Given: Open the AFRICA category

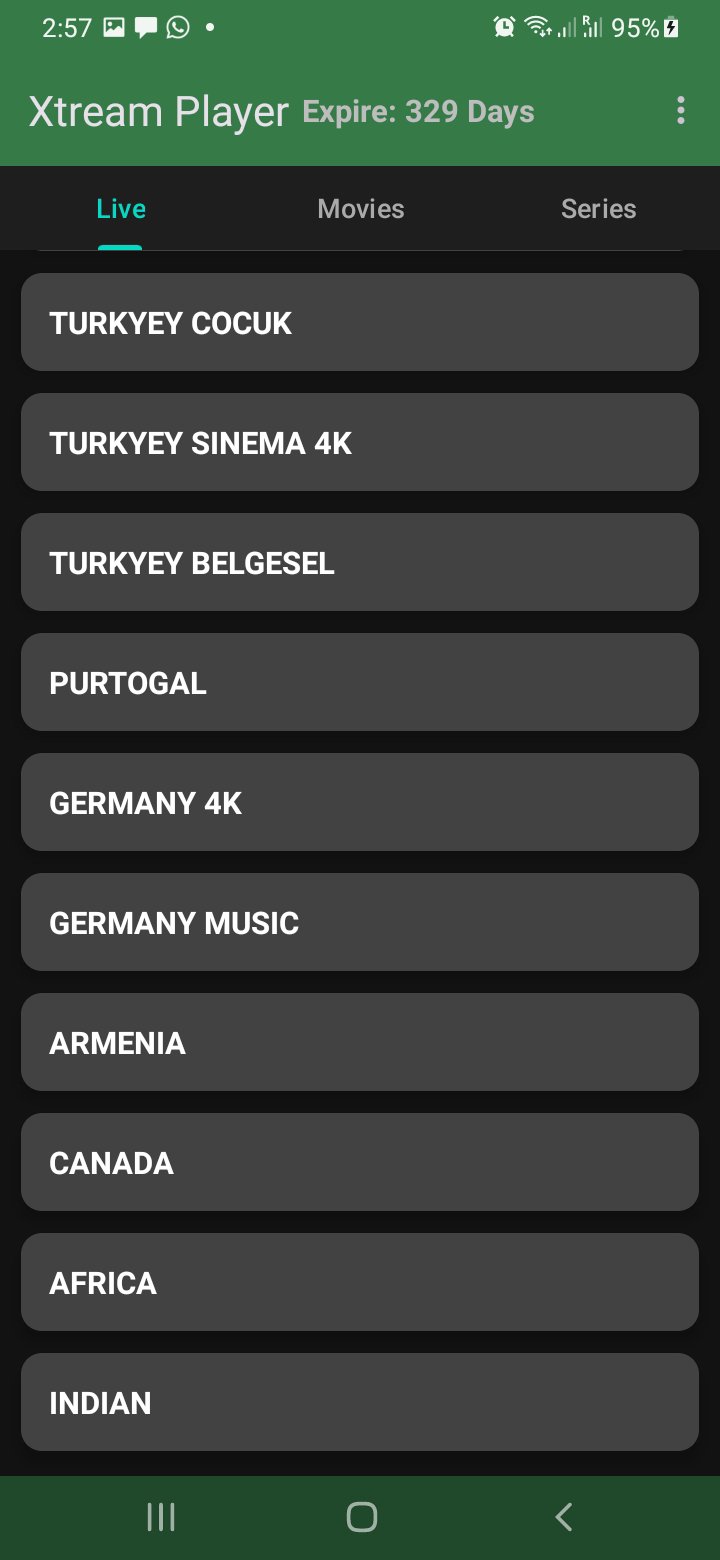Looking at the screenshot, I should 360,1282.
